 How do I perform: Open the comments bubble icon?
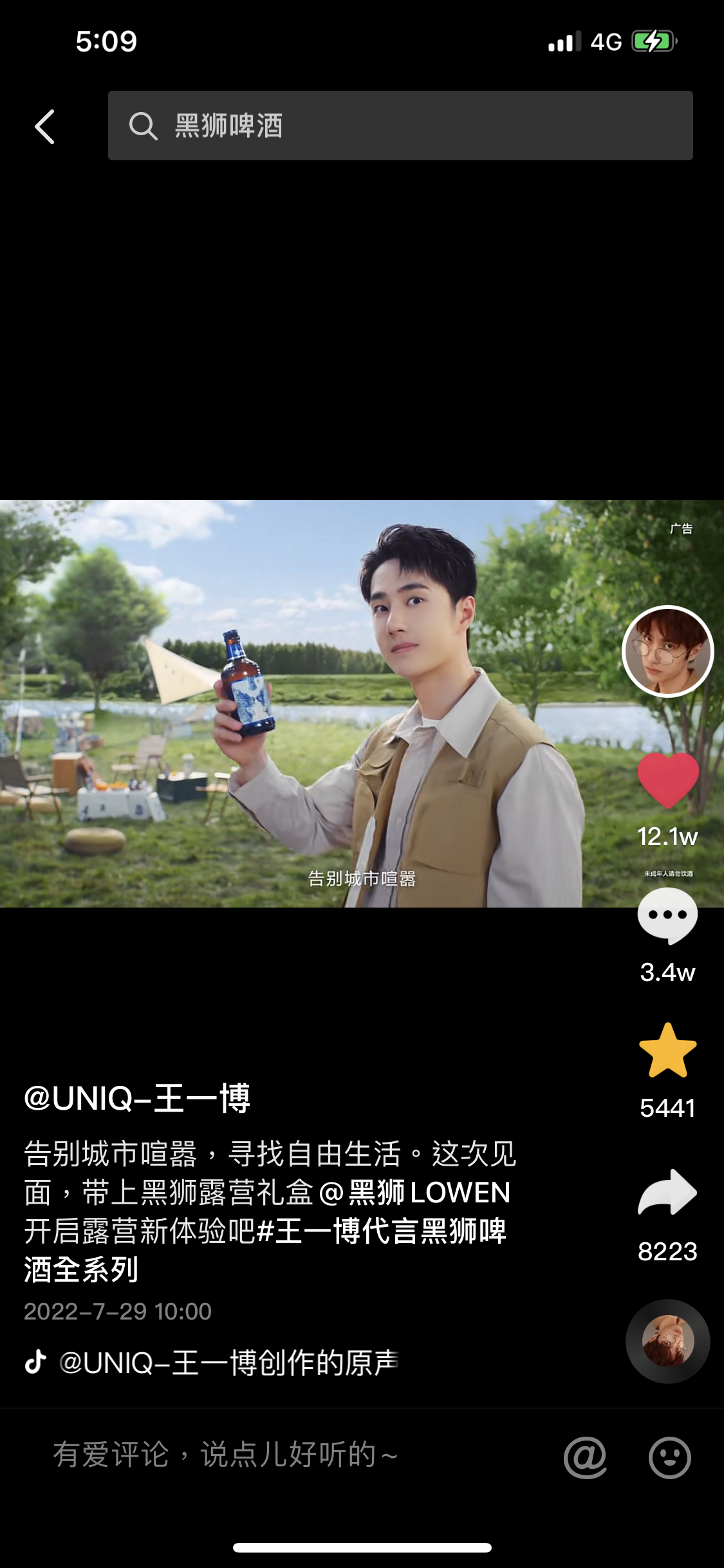(667, 916)
